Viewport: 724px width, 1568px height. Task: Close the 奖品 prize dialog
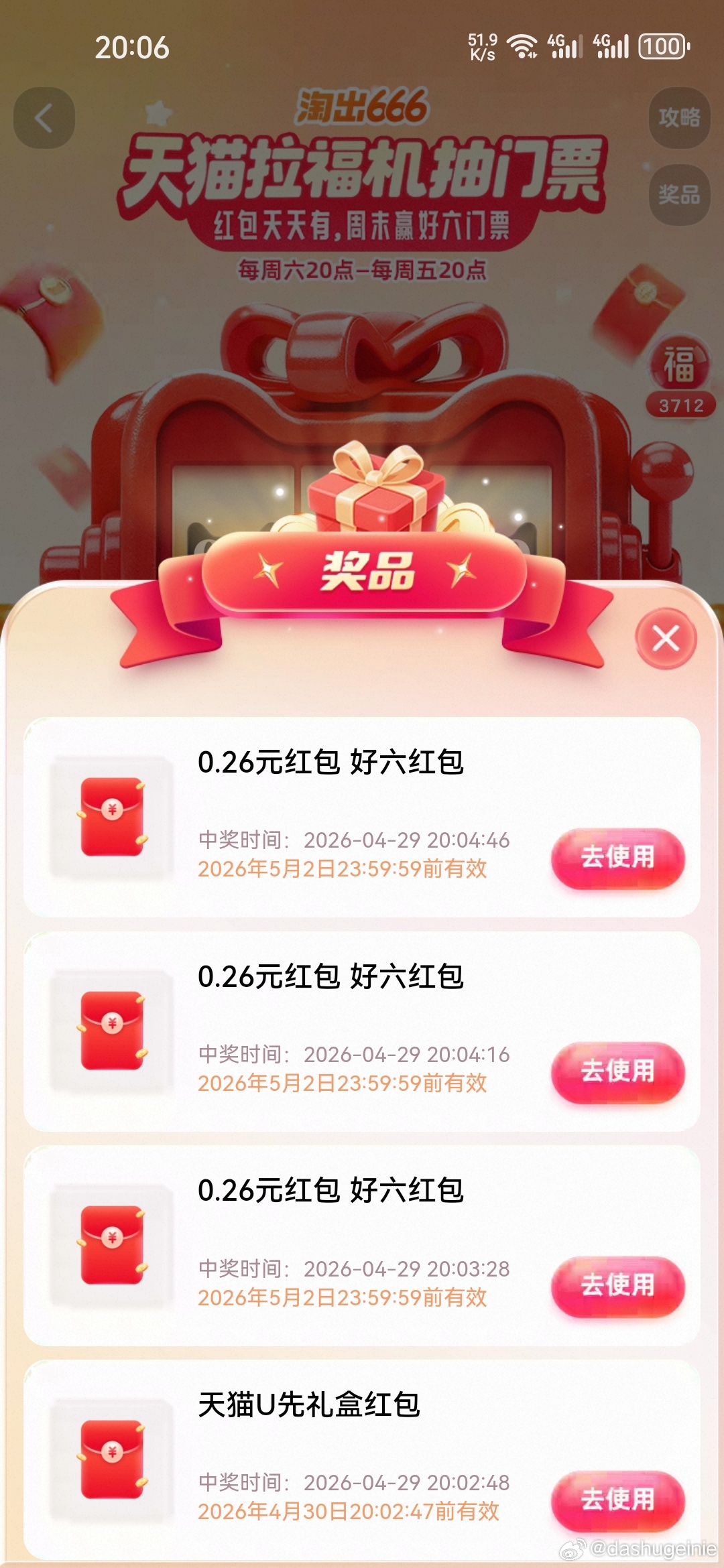(666, 639)
